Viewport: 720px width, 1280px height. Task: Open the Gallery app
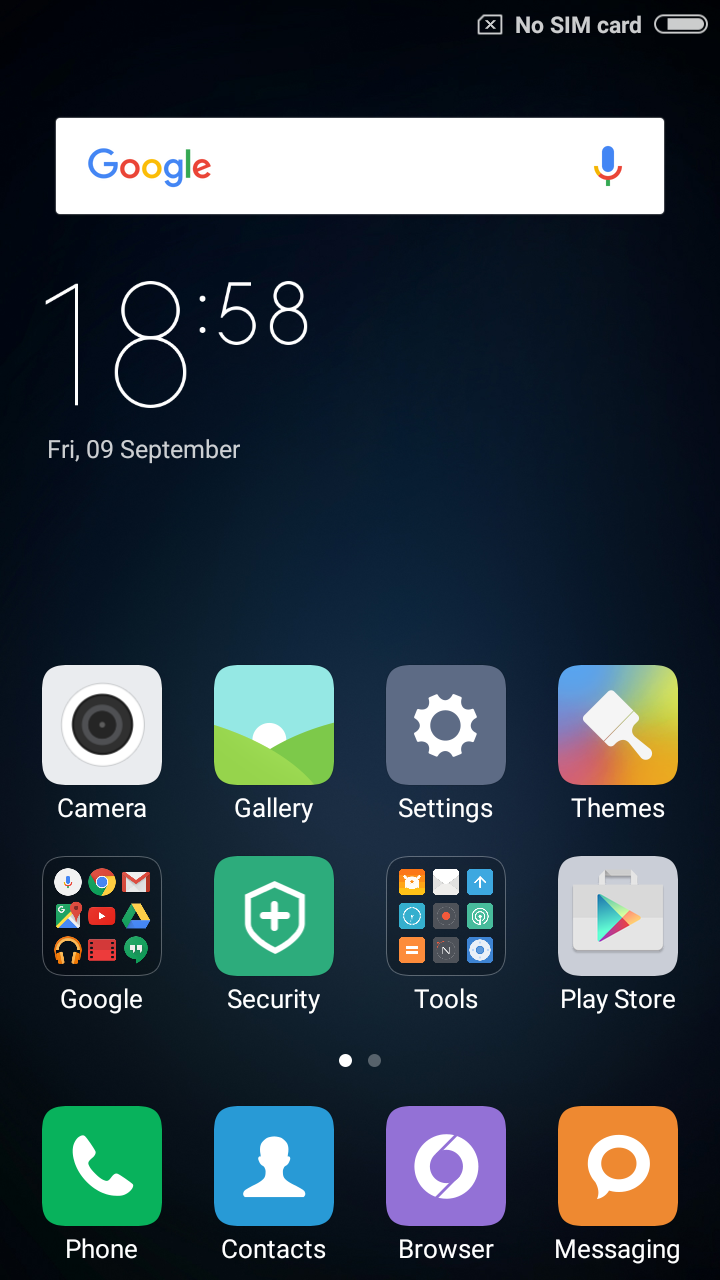(x=274, y=725)
